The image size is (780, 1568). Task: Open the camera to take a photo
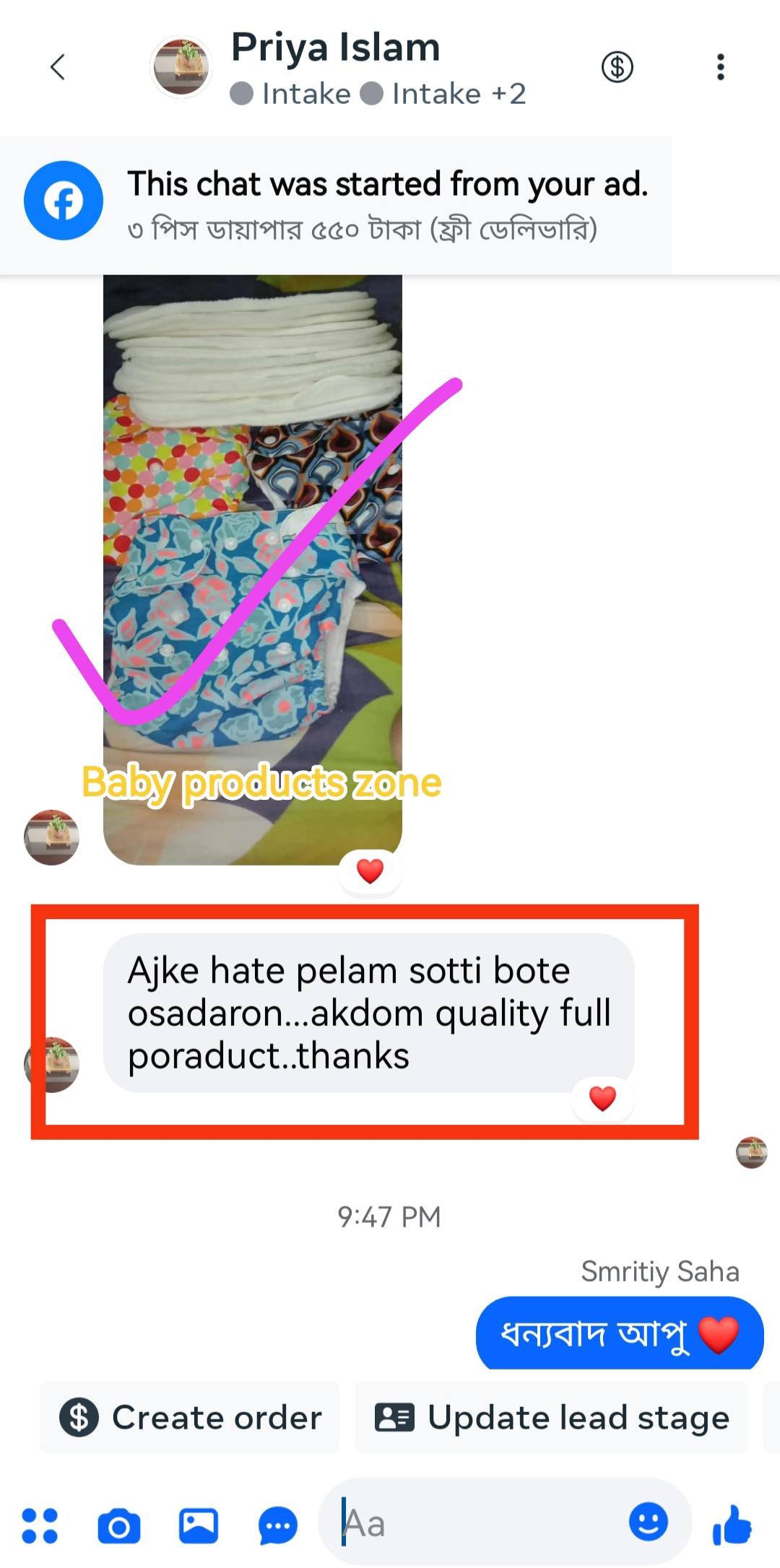[x=119, y=1525]
